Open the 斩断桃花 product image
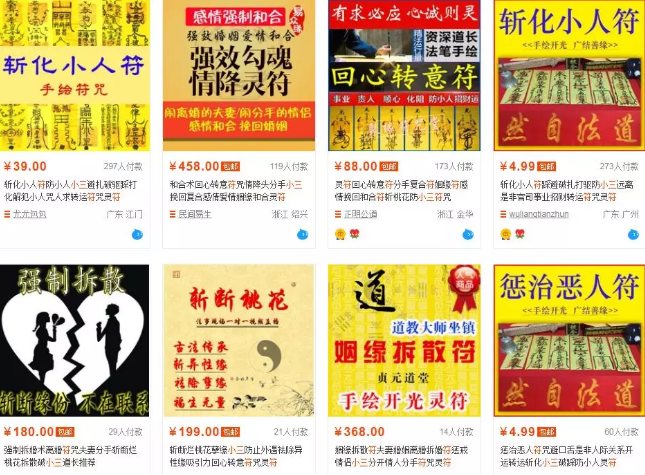Image resolution: width=645 pixels, height=475 pixels. pyautogui.click(x=238, y=340)
